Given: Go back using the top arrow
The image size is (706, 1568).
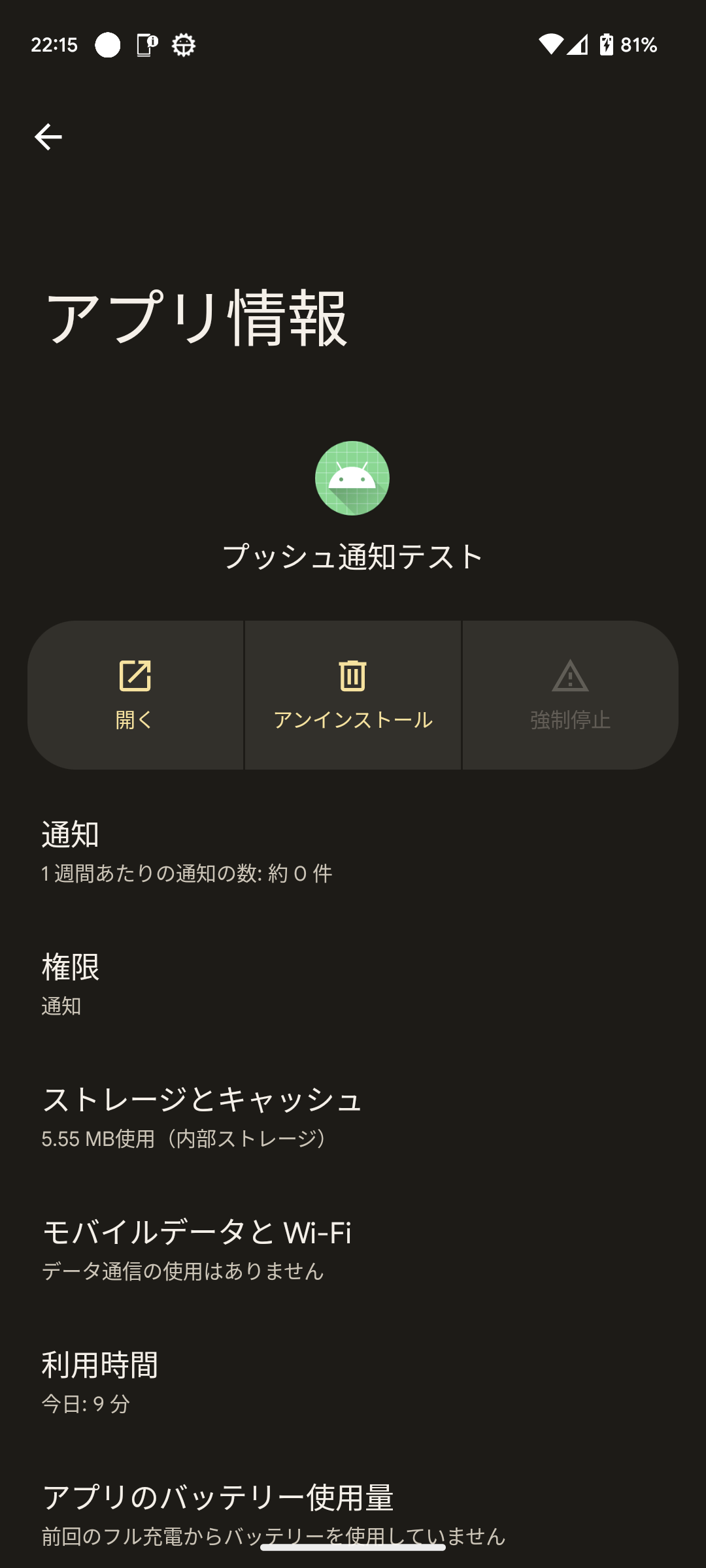Looking at the screenshot, I should pyautogui.click(x=48, y=137).
